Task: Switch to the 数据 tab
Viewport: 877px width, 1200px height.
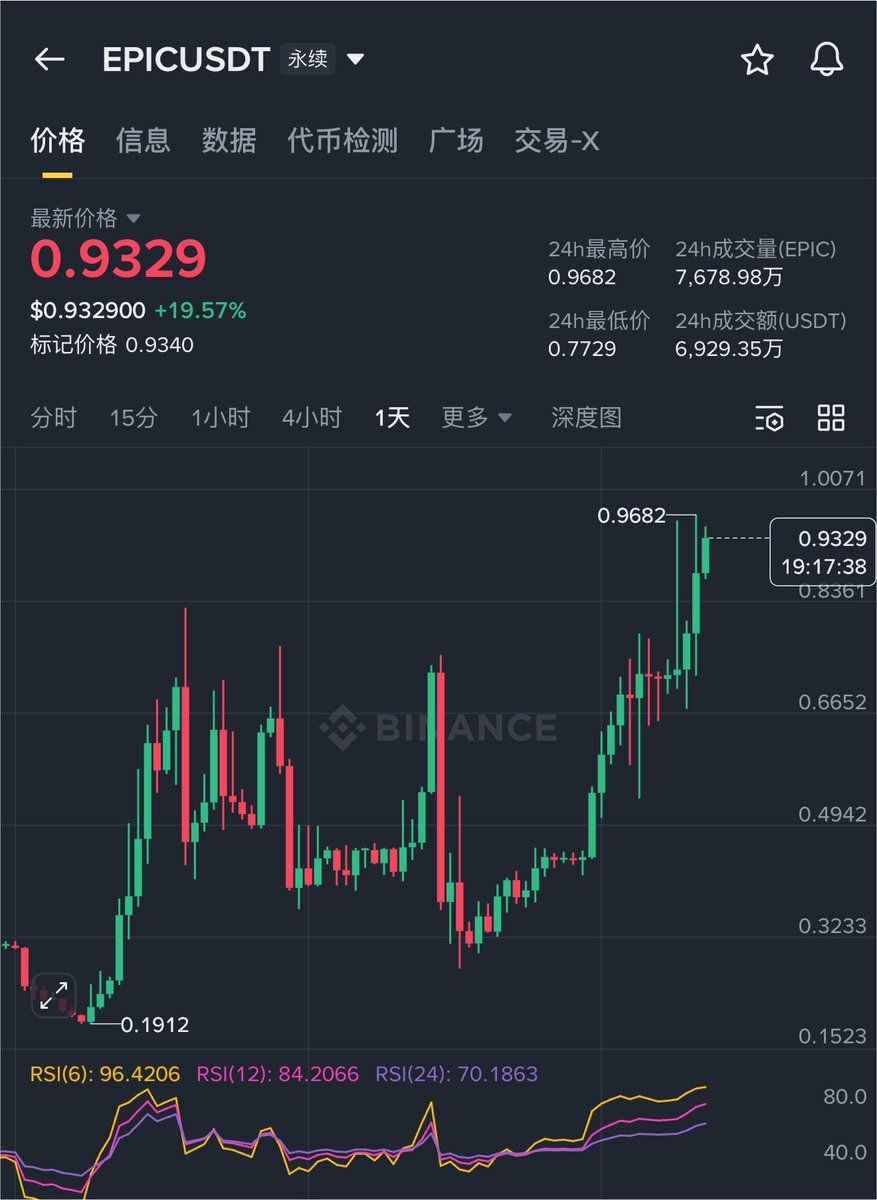Action: click(x=229, y=140)
